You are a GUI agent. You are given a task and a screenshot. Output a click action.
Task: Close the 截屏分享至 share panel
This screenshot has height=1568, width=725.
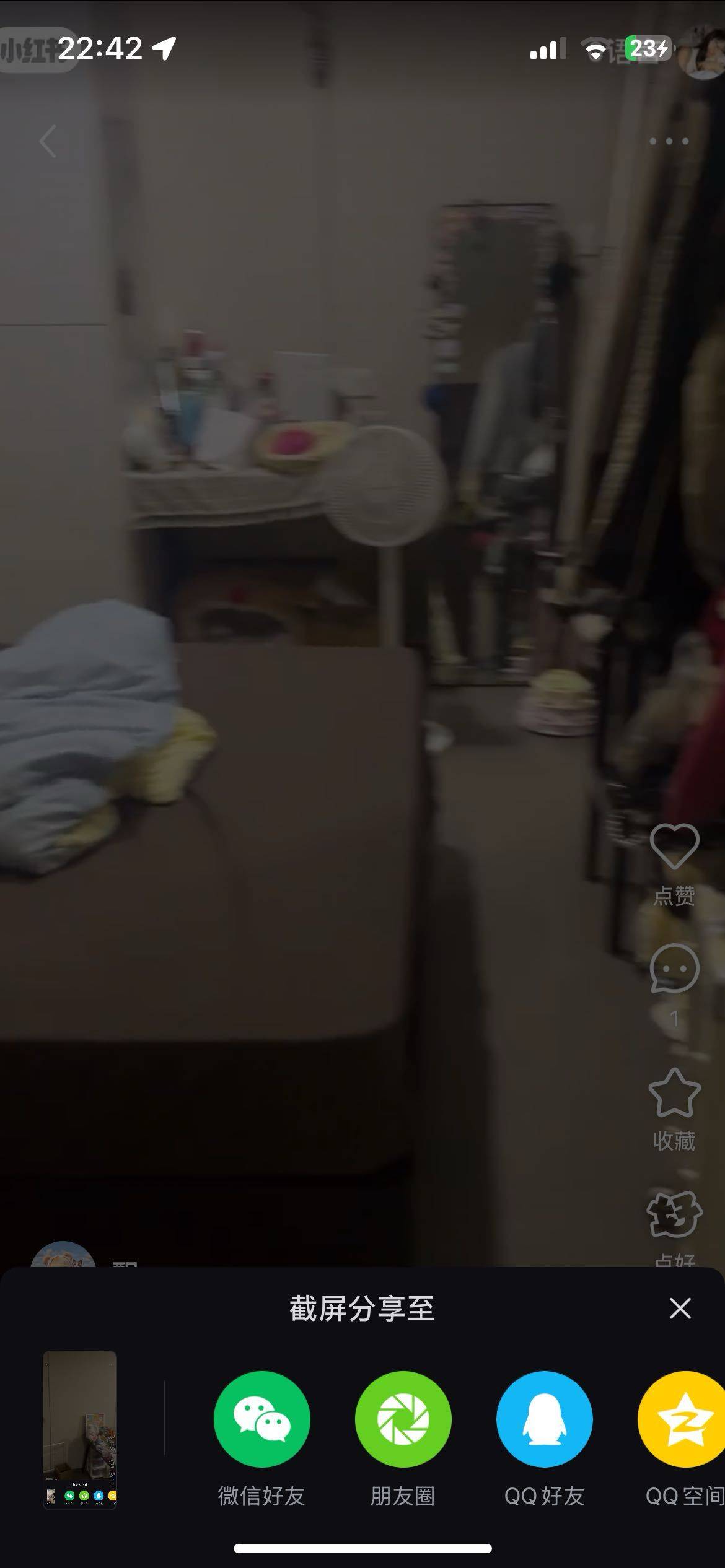(680, 1309)
